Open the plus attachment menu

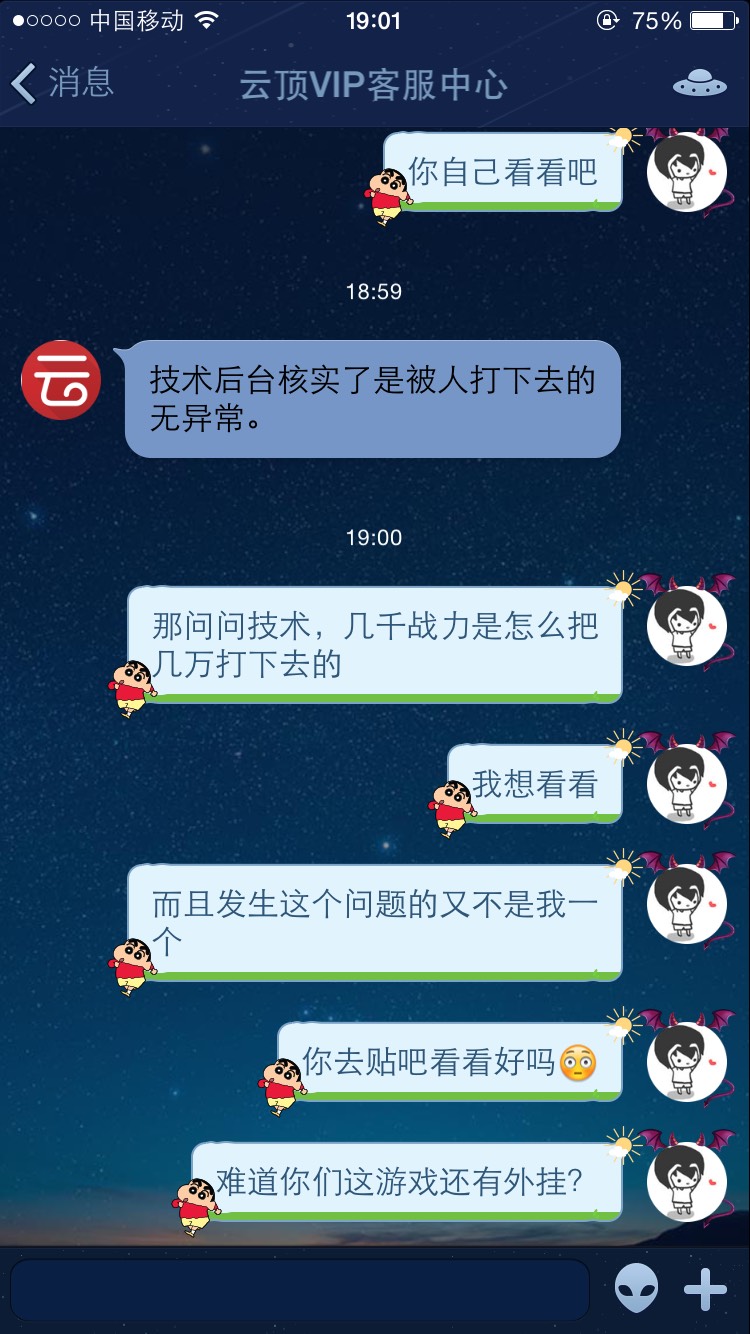(x=705, y=1289)
